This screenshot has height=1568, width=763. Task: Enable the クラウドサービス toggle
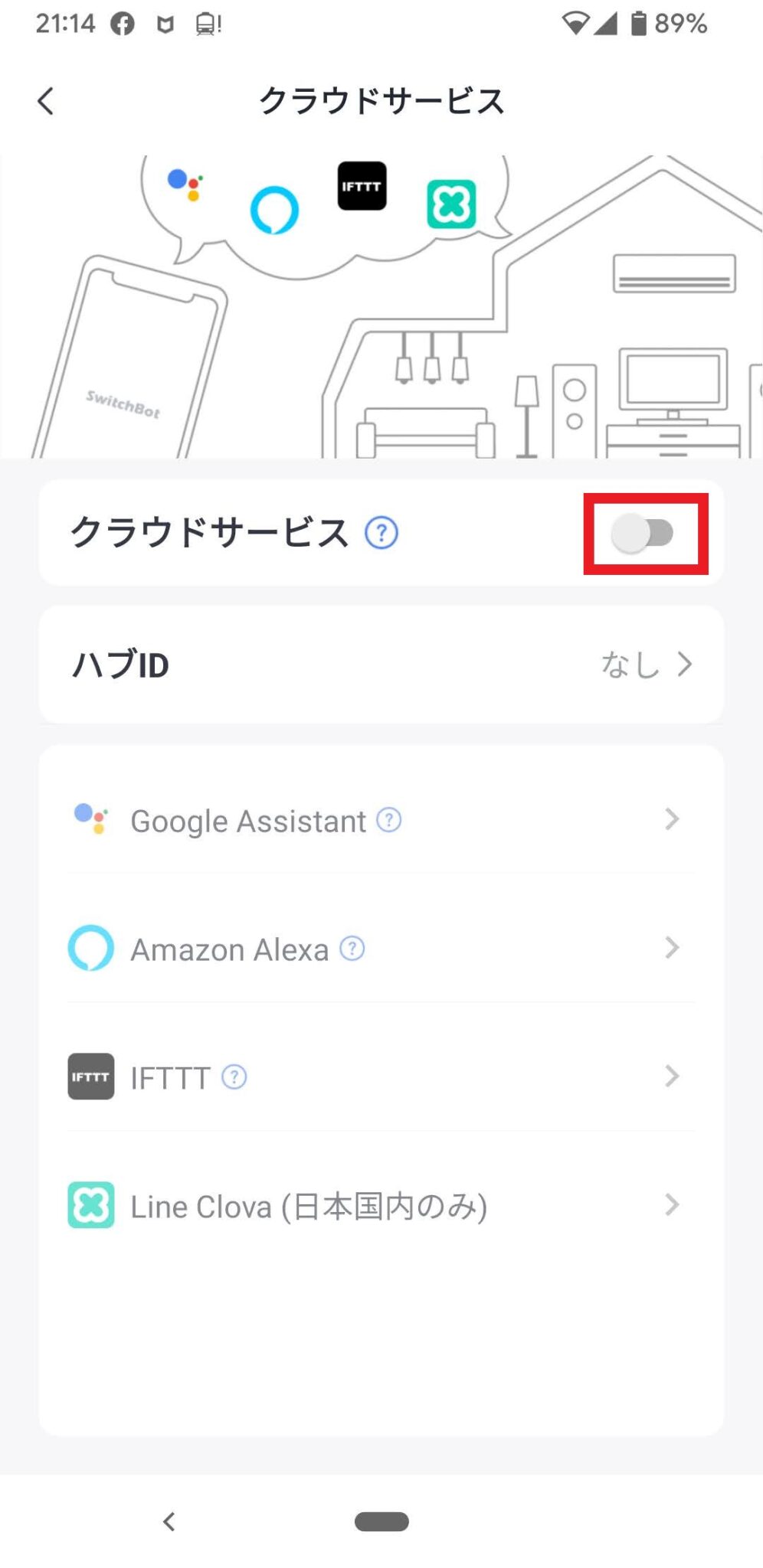coord(643,533)
